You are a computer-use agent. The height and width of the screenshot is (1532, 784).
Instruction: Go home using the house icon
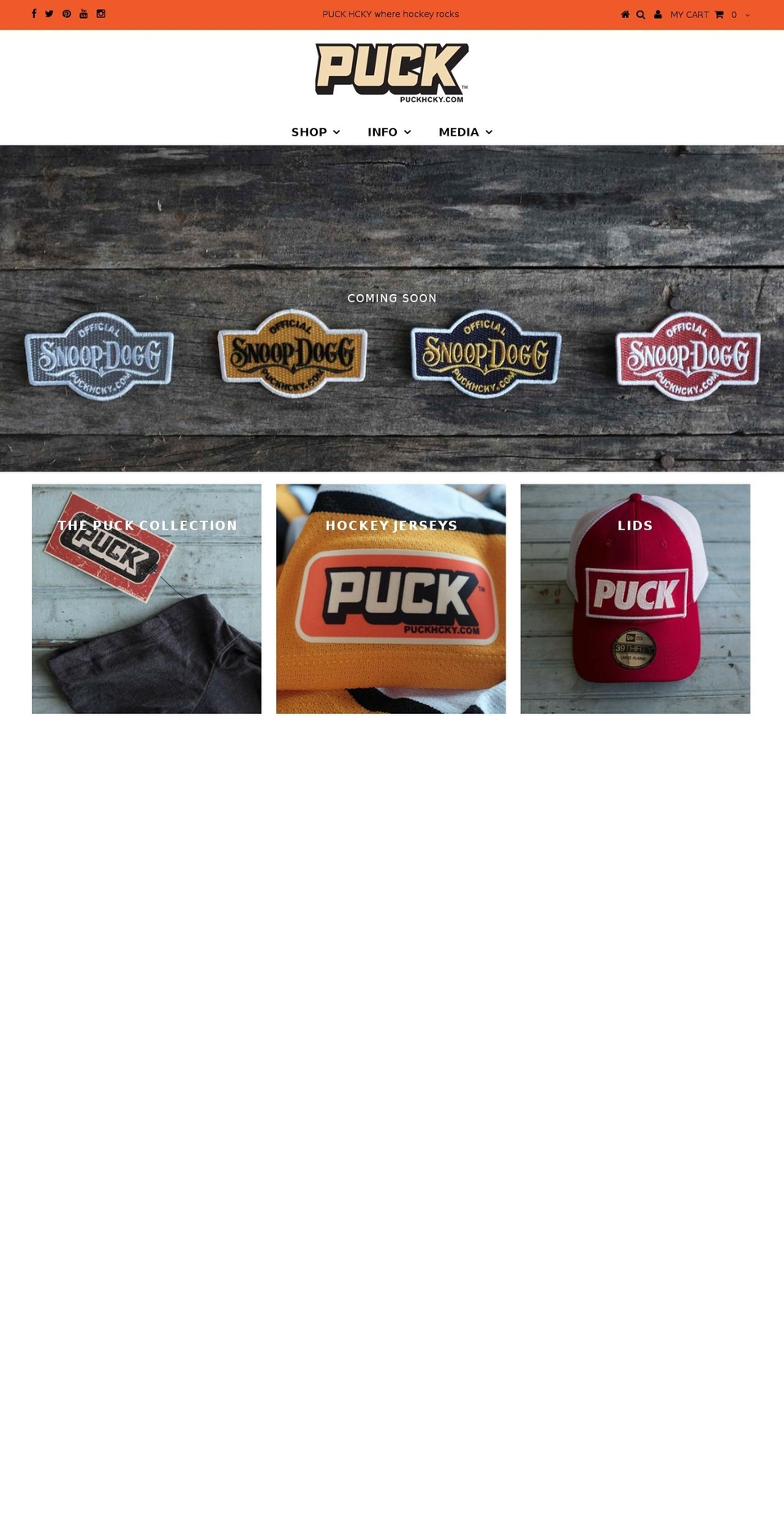(x=625, y=15)
